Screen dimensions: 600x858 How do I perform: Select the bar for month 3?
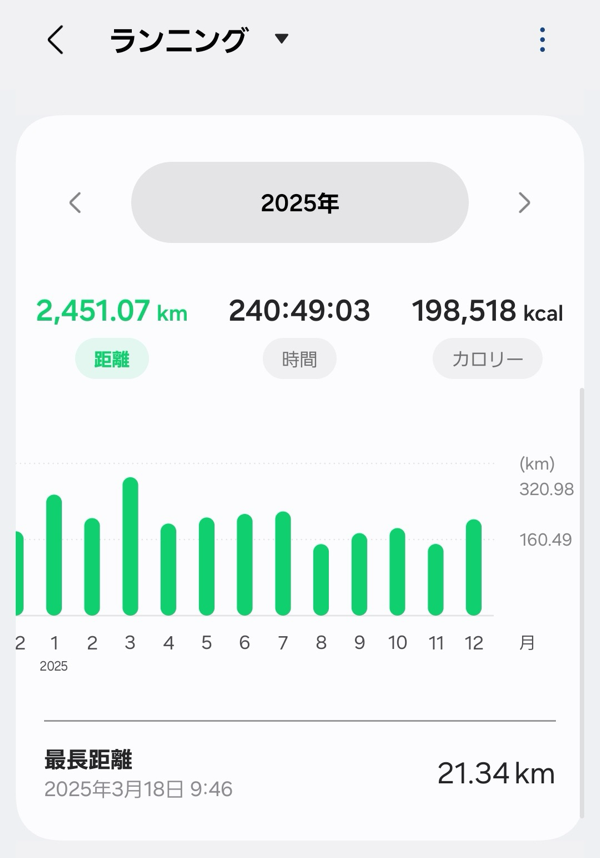click(x=130, y=547)
